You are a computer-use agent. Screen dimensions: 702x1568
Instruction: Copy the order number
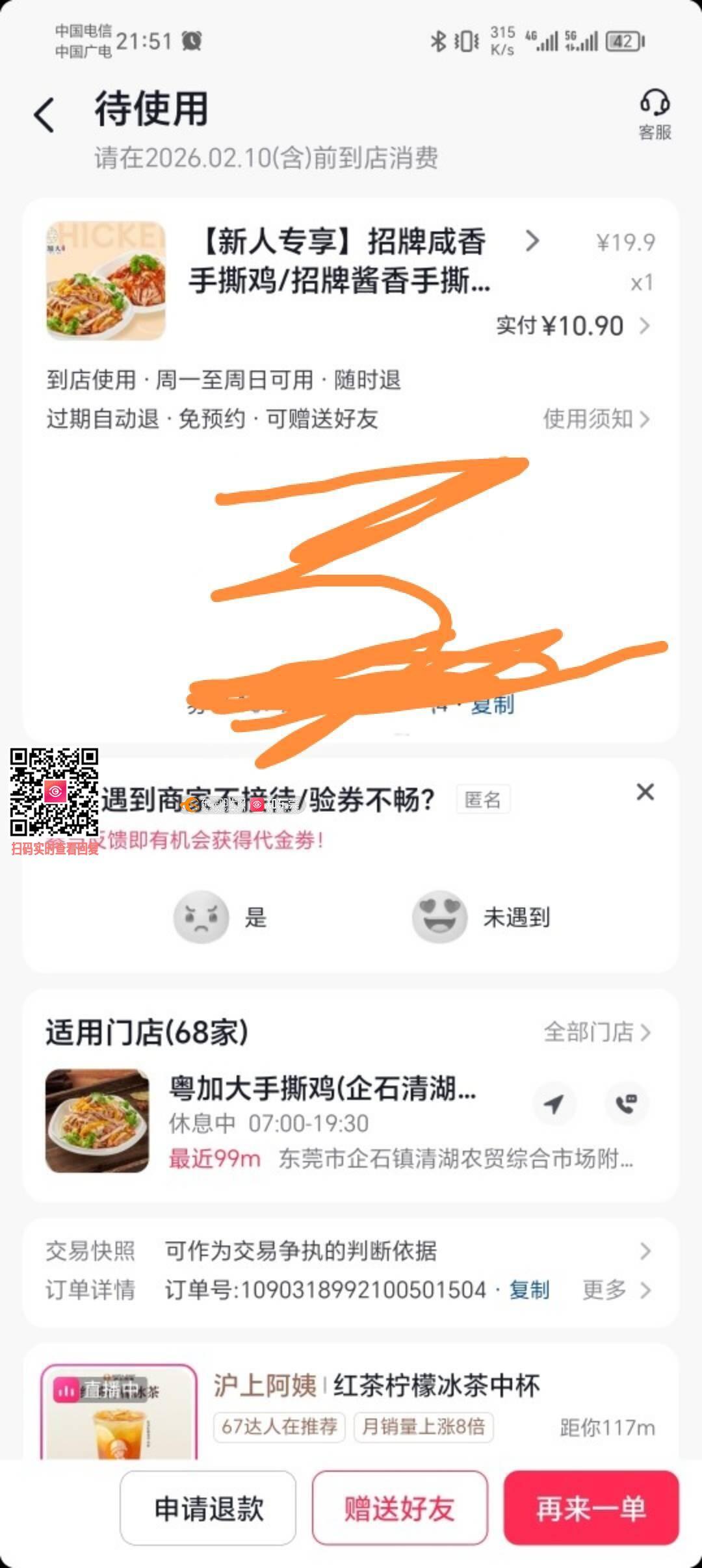point(529,1290)
